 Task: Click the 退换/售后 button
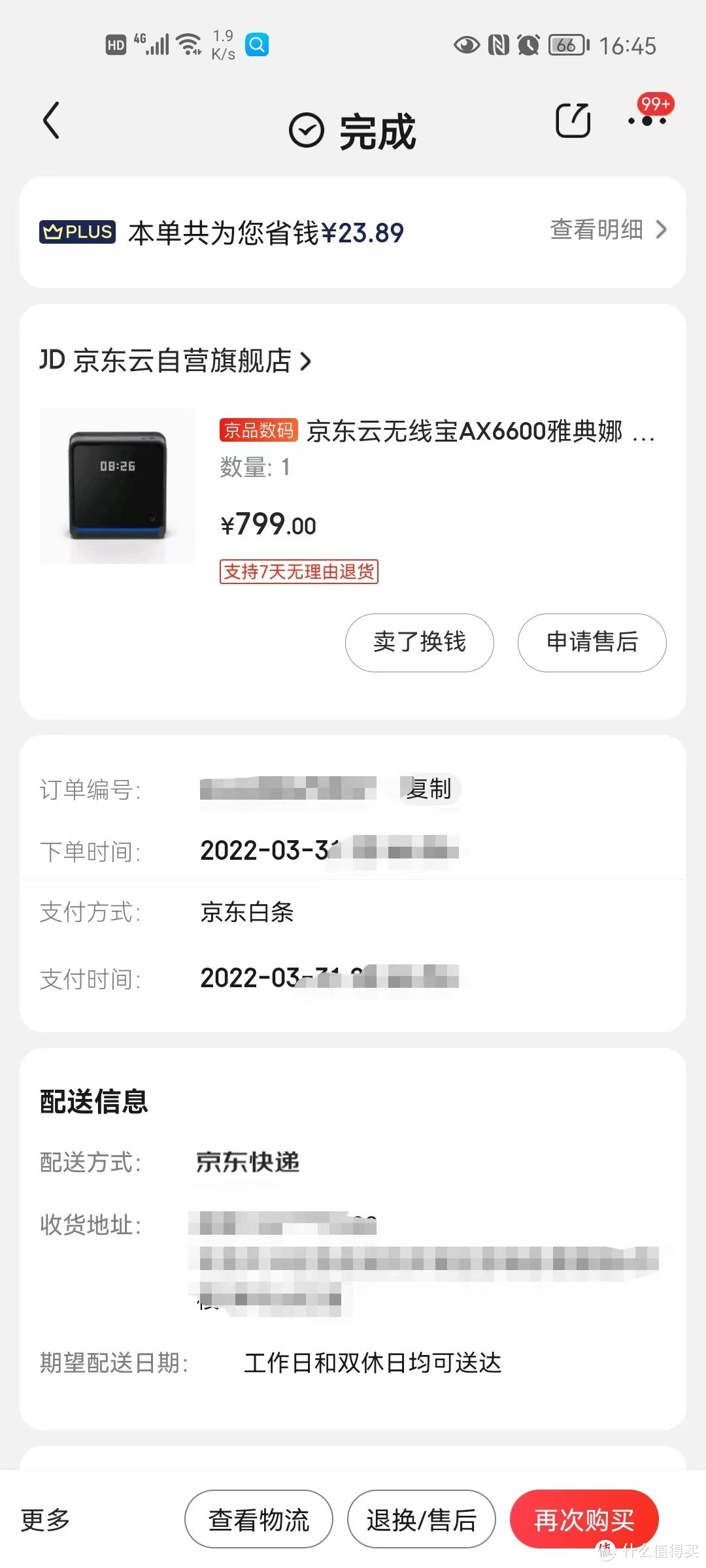point(421,1520)
